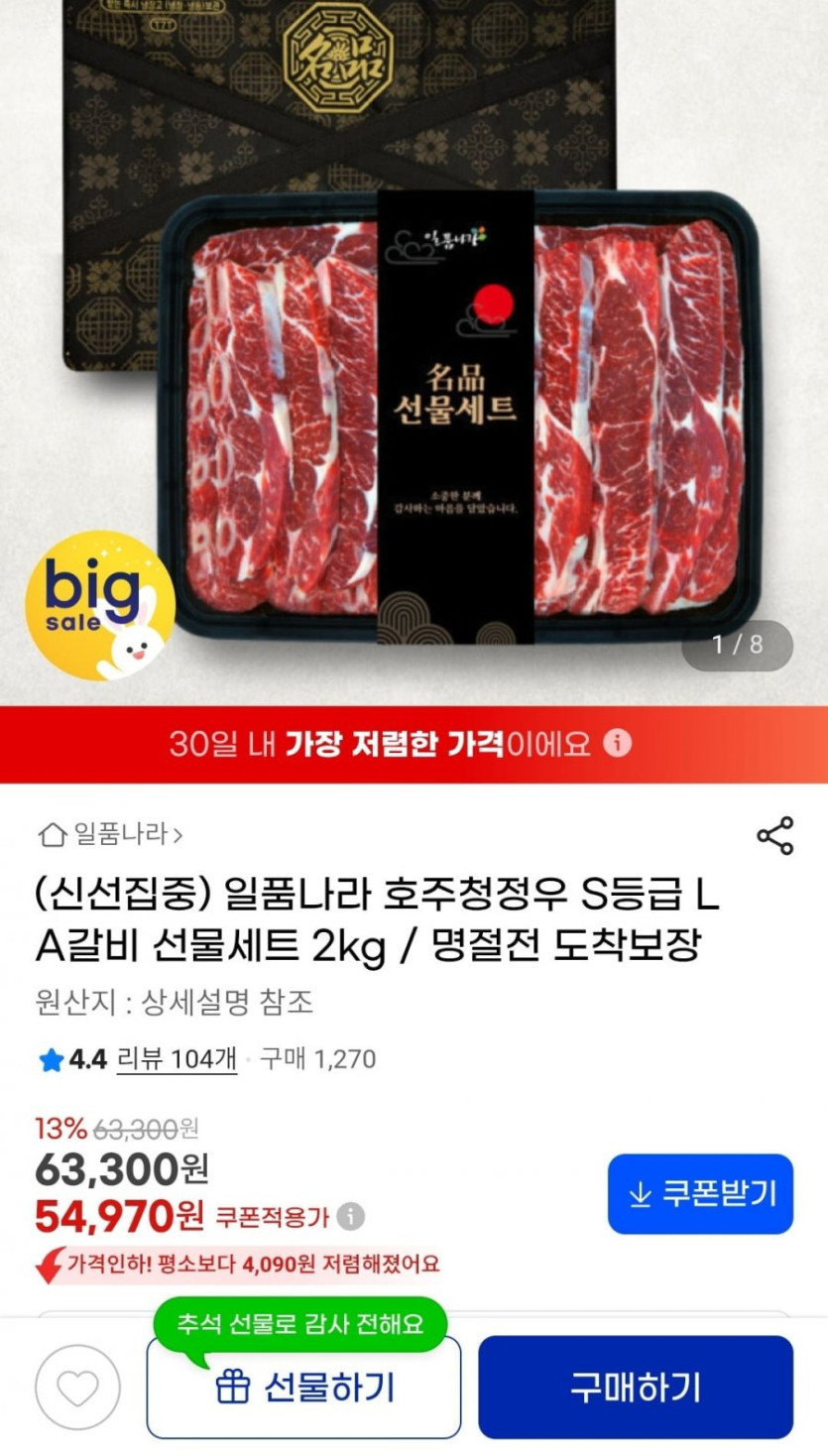Tap the 쿠폰받기 button
Image resolution: width=828 pixels, height=1456 pixels.
click(x=700, y=1193)
